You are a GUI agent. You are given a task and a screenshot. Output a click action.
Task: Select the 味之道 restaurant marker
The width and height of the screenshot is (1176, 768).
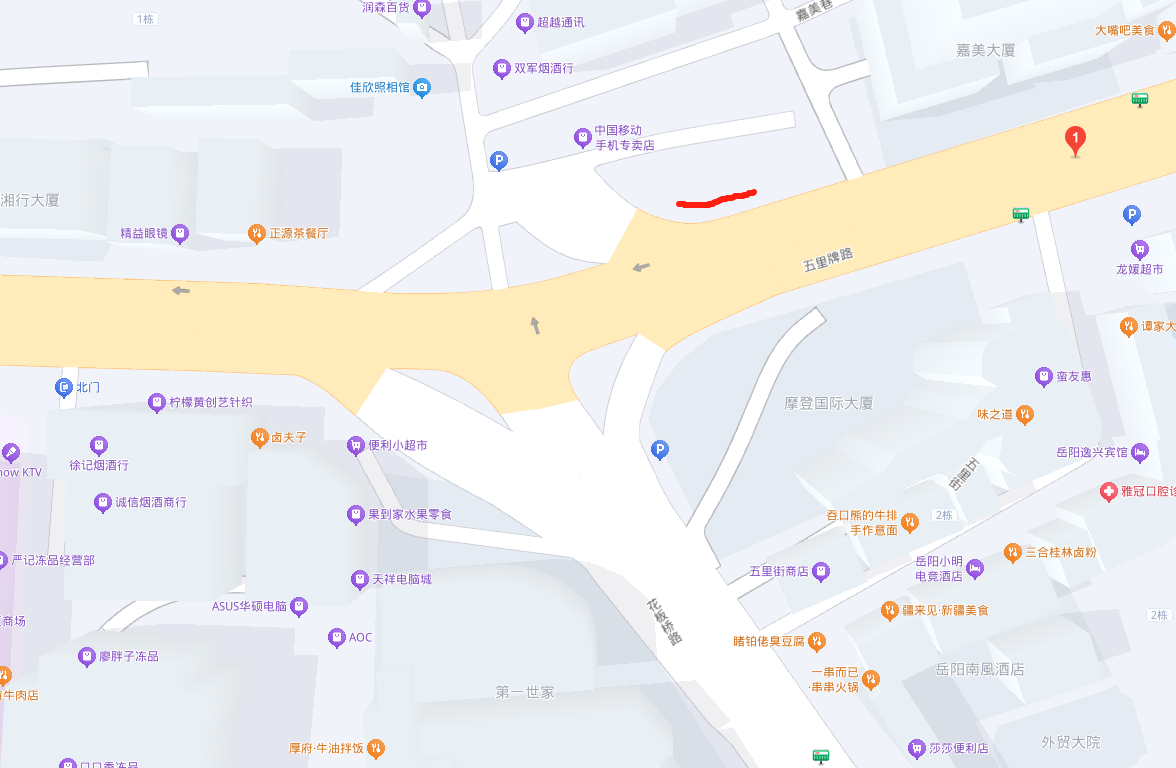[1025, 414]
